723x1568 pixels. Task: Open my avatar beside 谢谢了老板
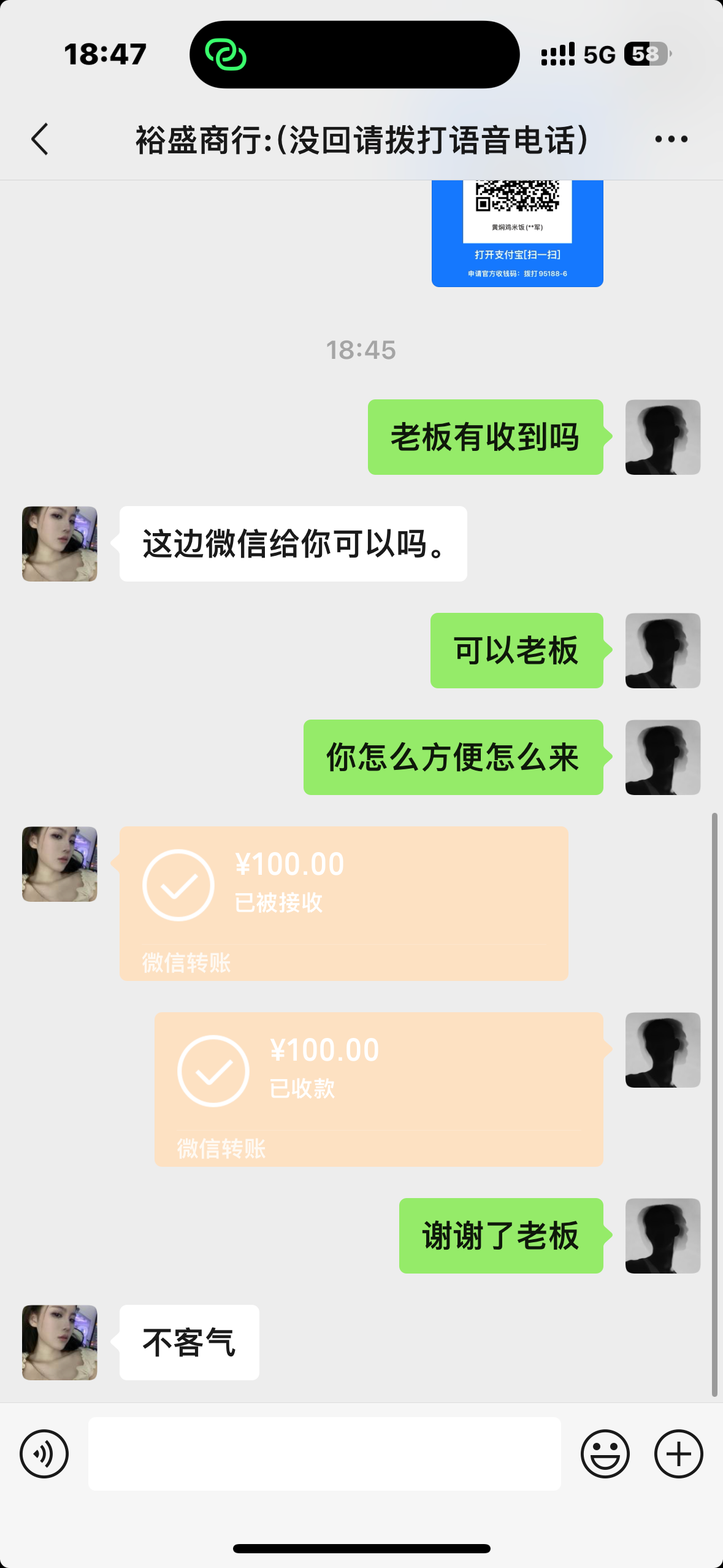[662, 1236]
